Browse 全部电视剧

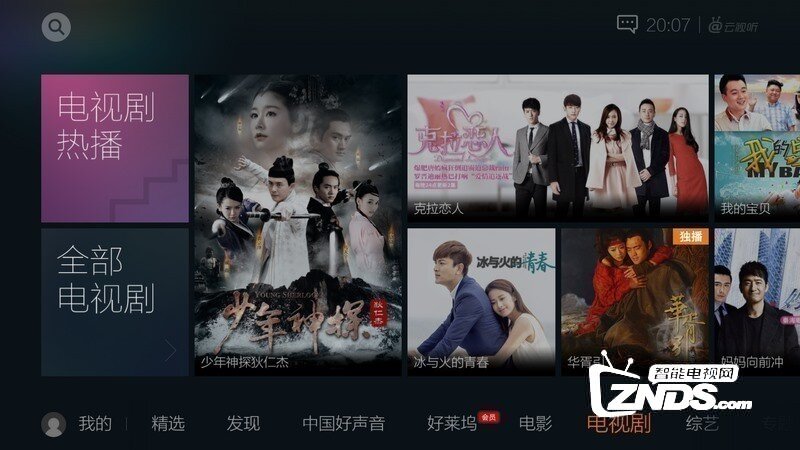point(115,302)
